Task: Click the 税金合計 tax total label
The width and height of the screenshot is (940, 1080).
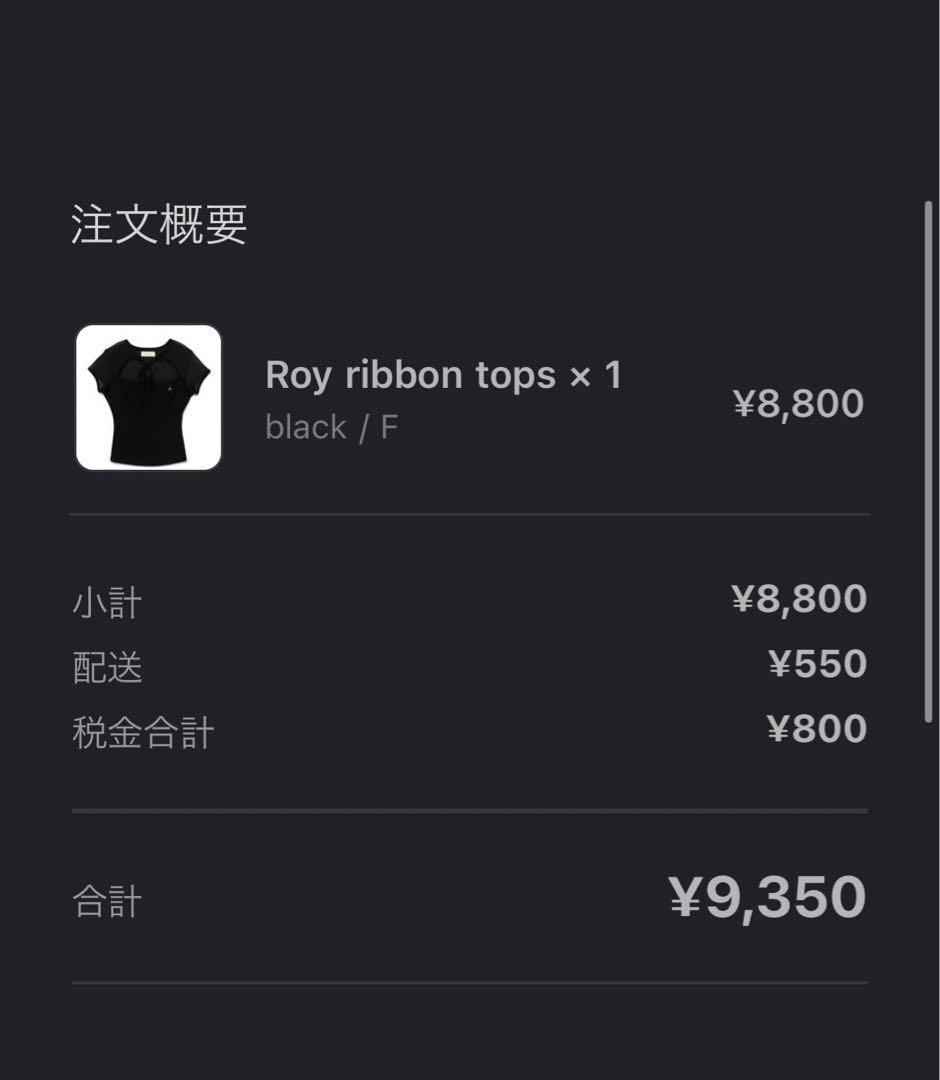Action: pos(140,730)
